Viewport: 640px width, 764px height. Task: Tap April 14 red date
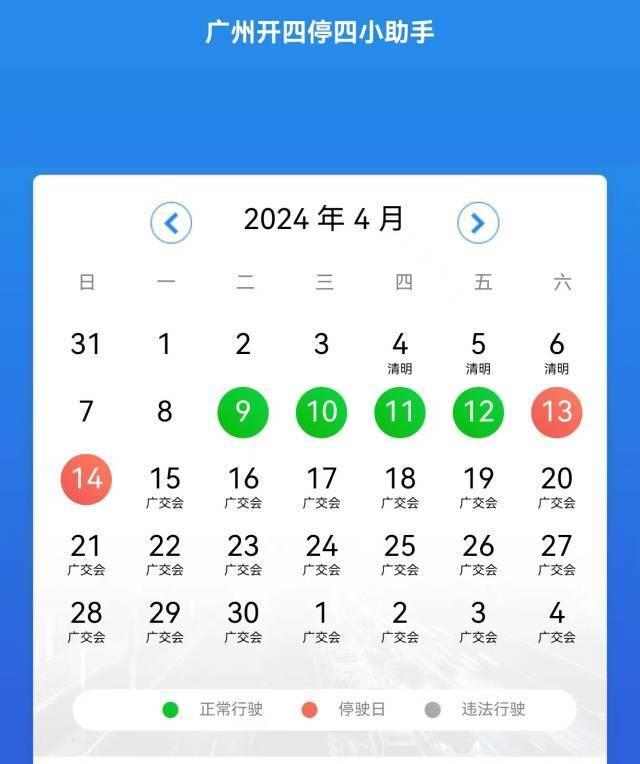(86, 478)
